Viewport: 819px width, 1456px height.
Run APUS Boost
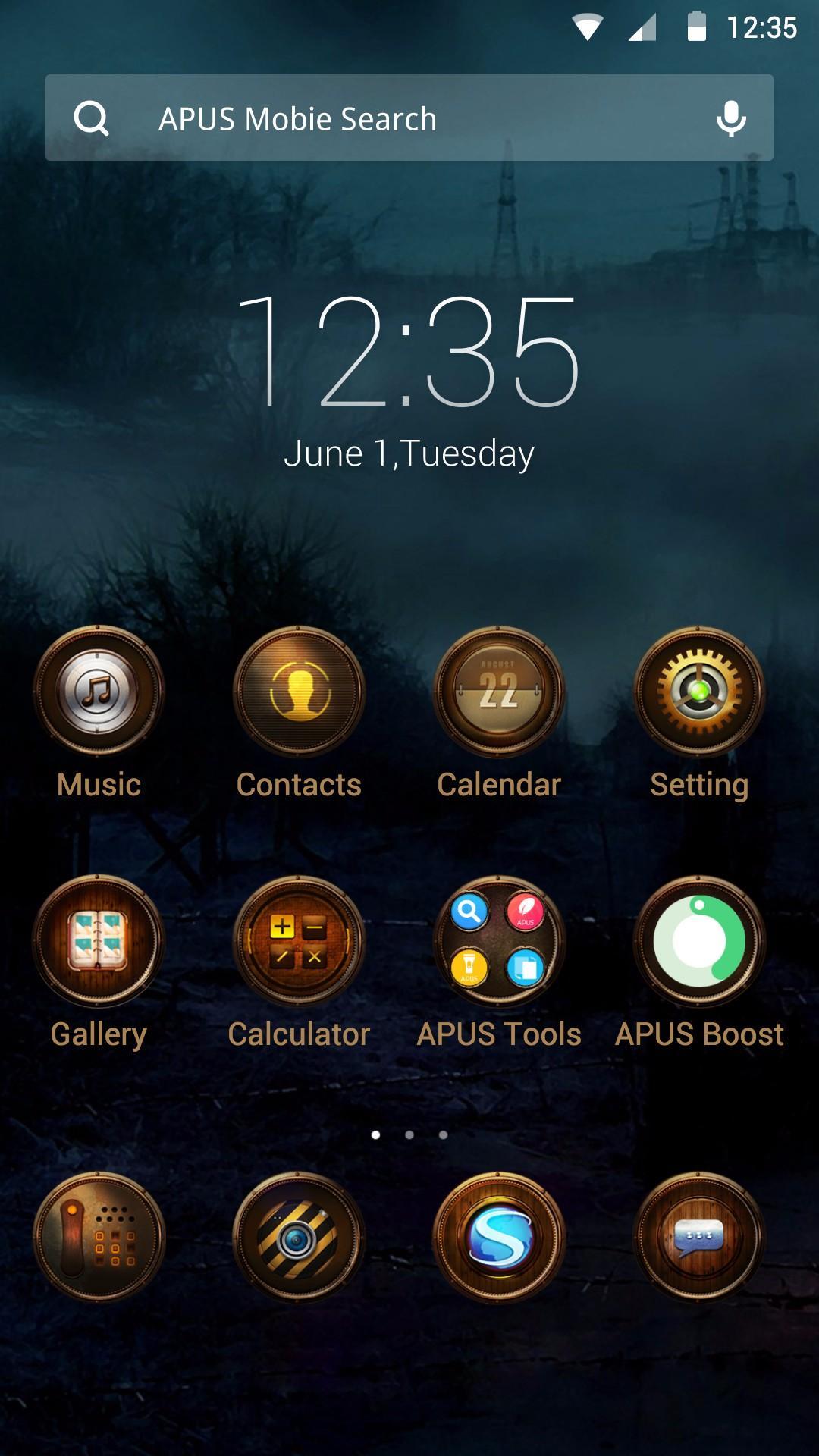coord(698,941)
